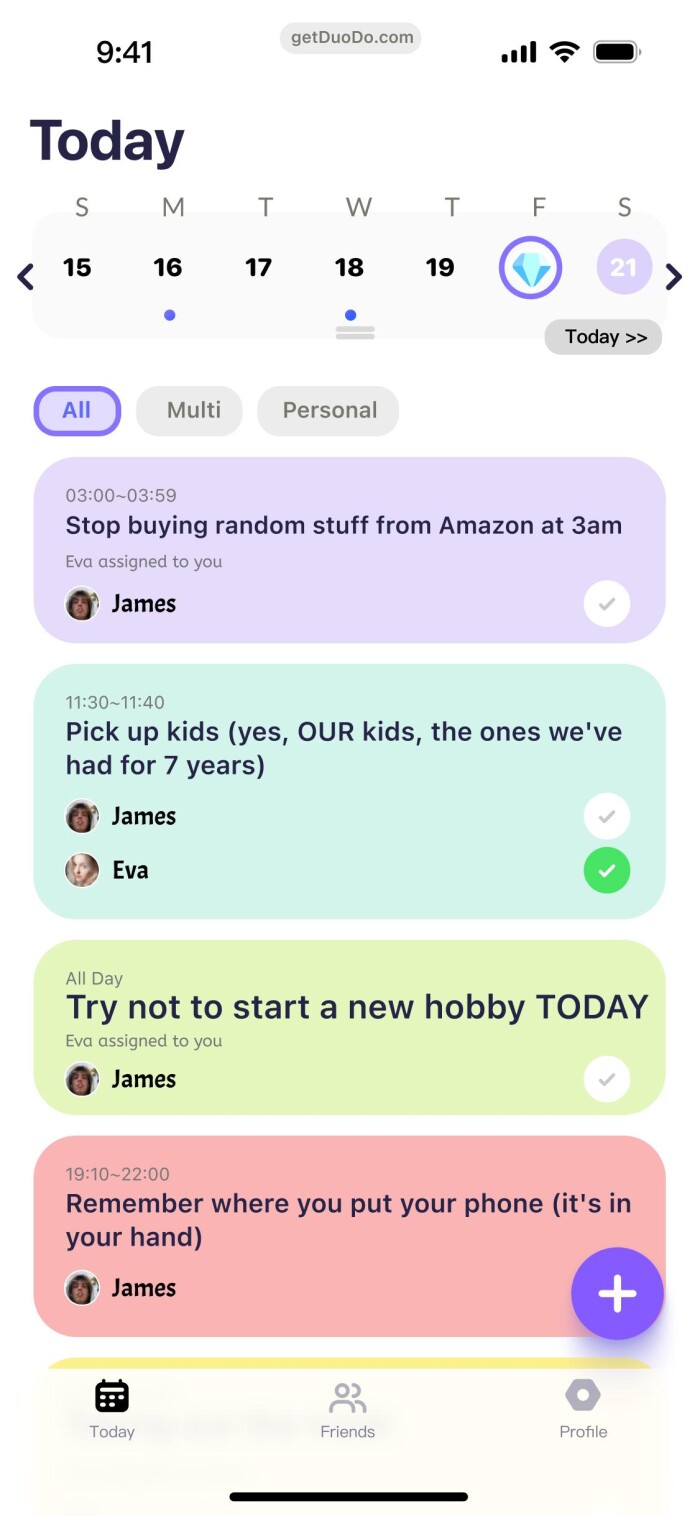Image resolution: width=700 pixels, height=1516 pixels.
Task: Select the diamond date on Friday
Action: [x=531, y=268]
